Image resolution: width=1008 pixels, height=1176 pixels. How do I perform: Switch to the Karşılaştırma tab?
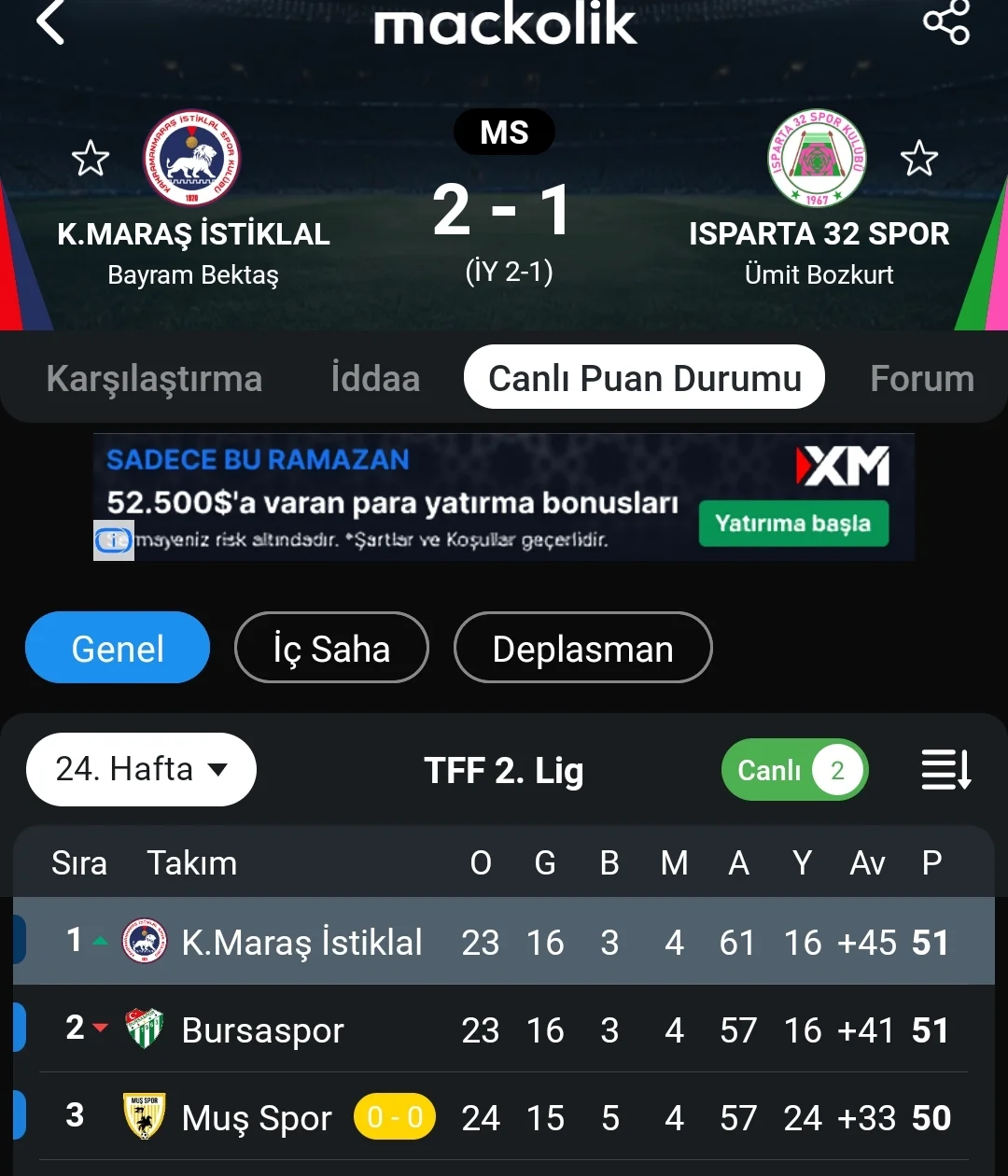coord(154,379)
